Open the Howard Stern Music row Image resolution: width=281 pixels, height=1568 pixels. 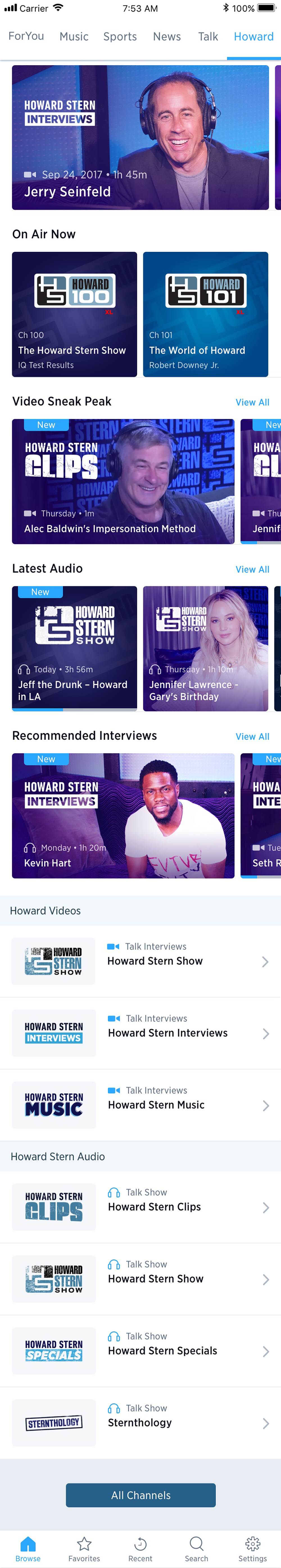(x=140, y=1105)
